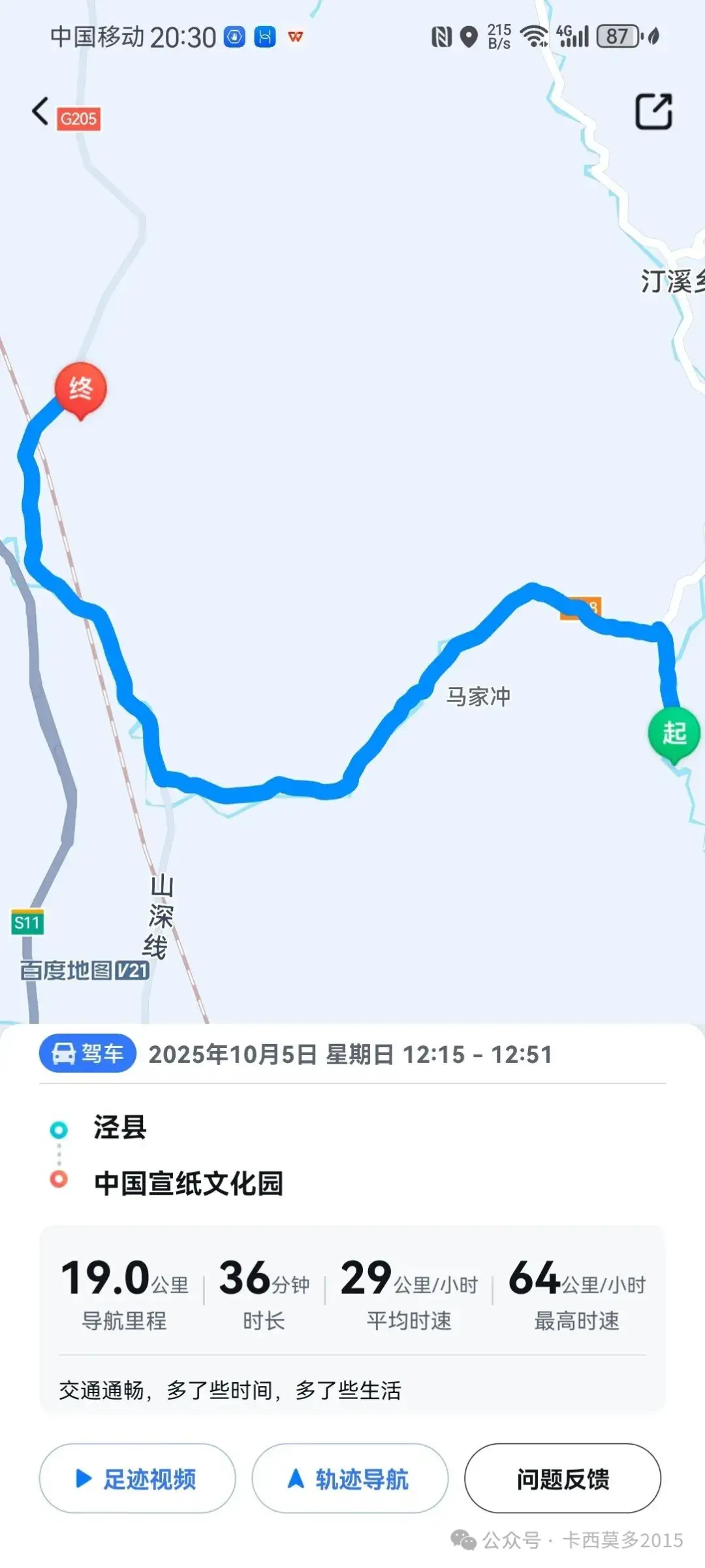Share this driving track
Image resolution: width=705 pixels, height=1568 pixels.
tap(653, 112)
